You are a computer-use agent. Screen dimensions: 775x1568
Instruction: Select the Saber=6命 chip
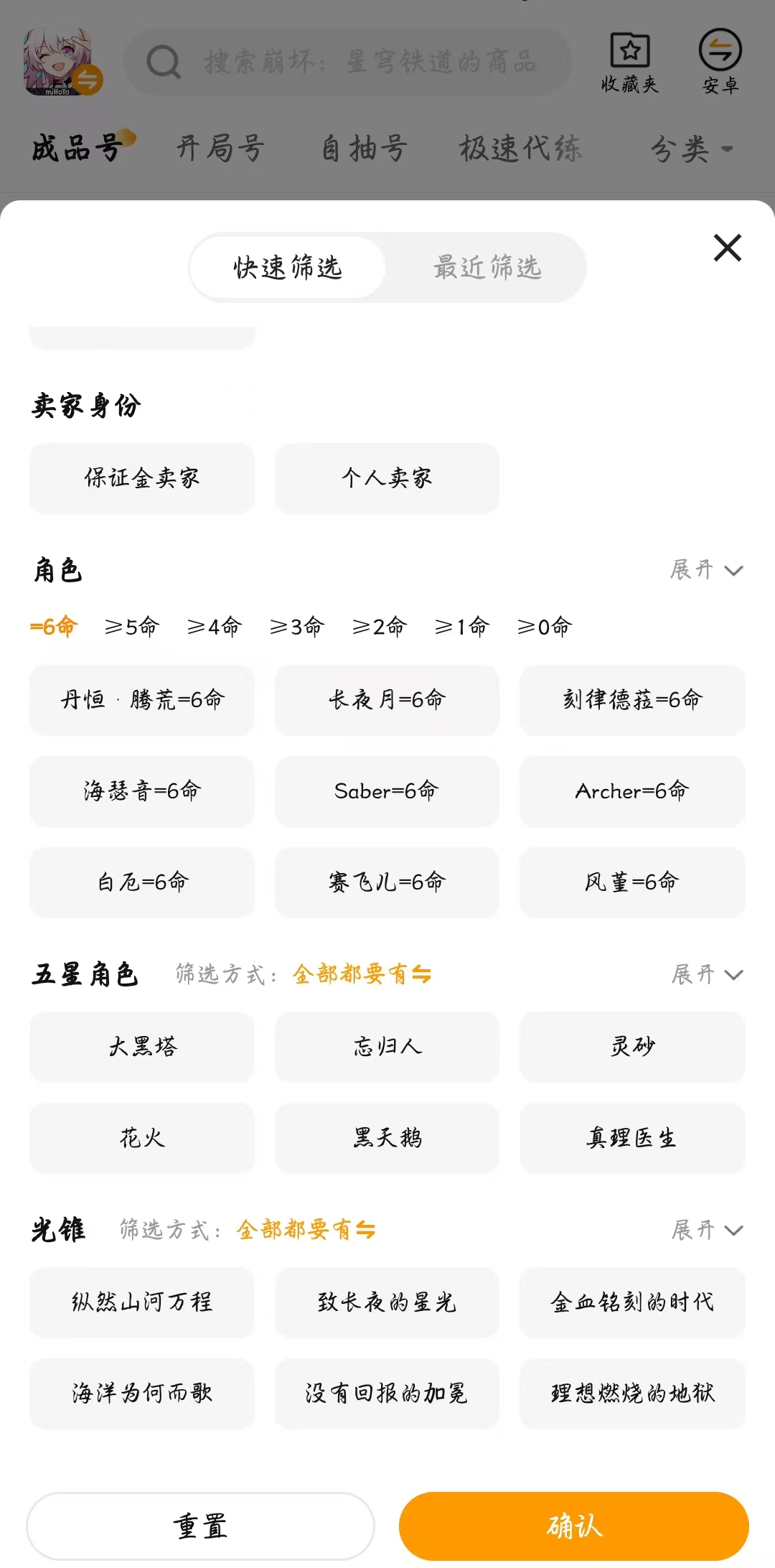click(x=387, y=791)
